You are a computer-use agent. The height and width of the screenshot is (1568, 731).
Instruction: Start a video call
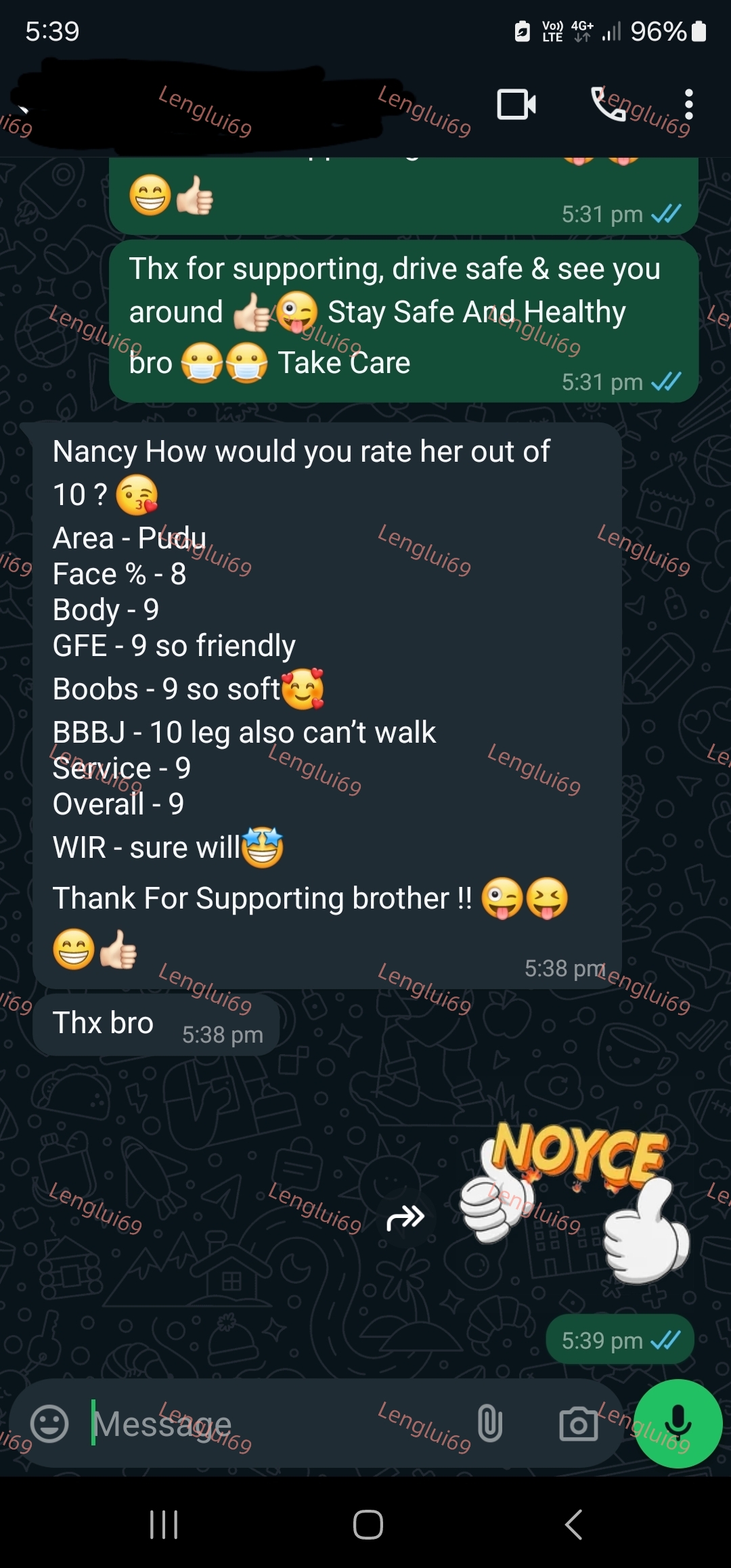pos(516,104)
